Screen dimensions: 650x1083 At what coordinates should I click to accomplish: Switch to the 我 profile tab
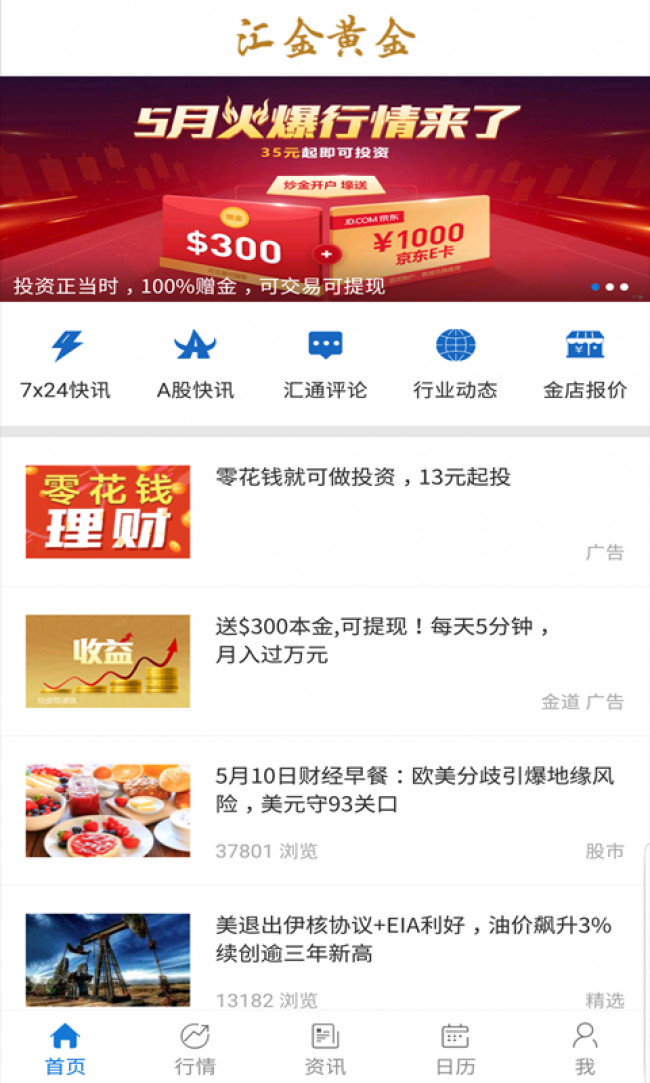pyautogui.click(x=585, y=1048)
